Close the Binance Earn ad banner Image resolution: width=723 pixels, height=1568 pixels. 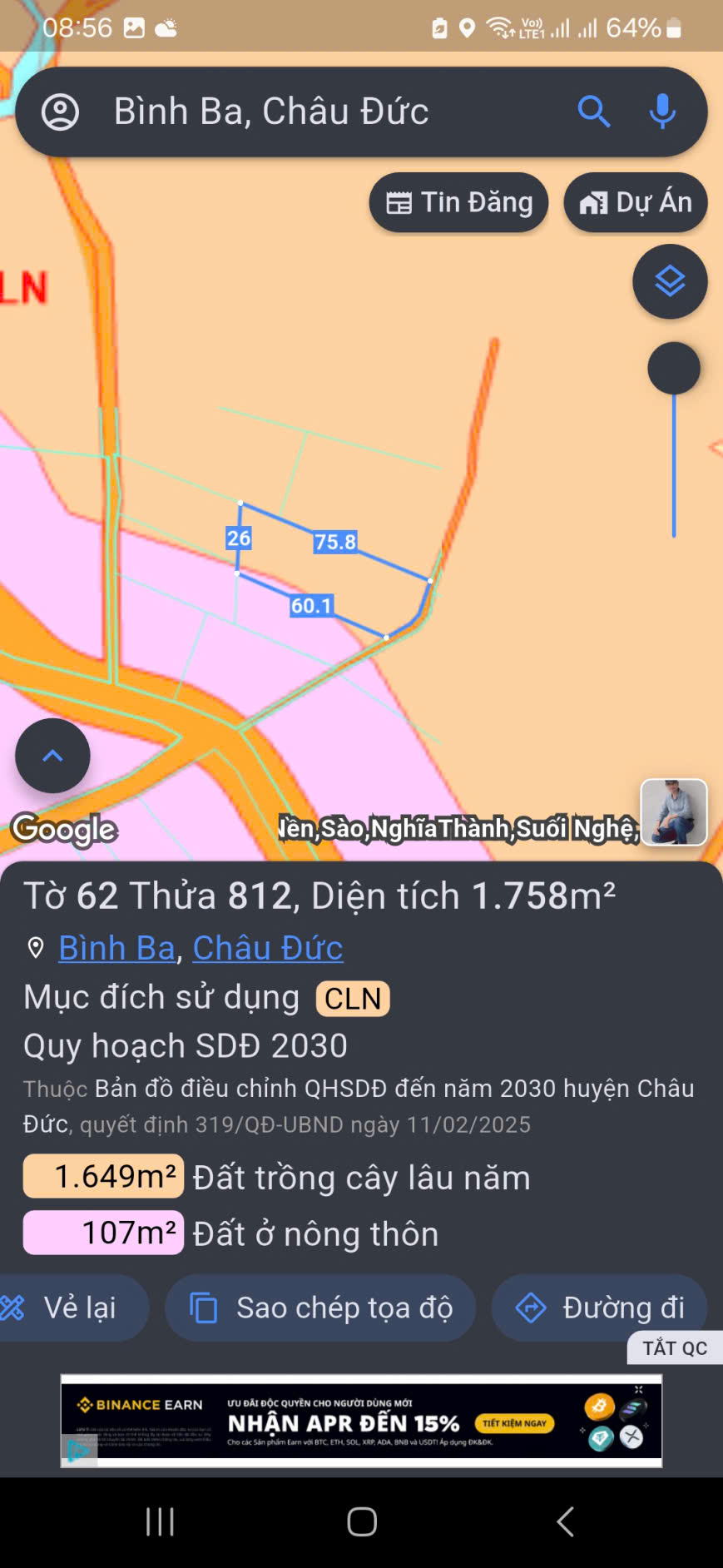point(638,1390)
